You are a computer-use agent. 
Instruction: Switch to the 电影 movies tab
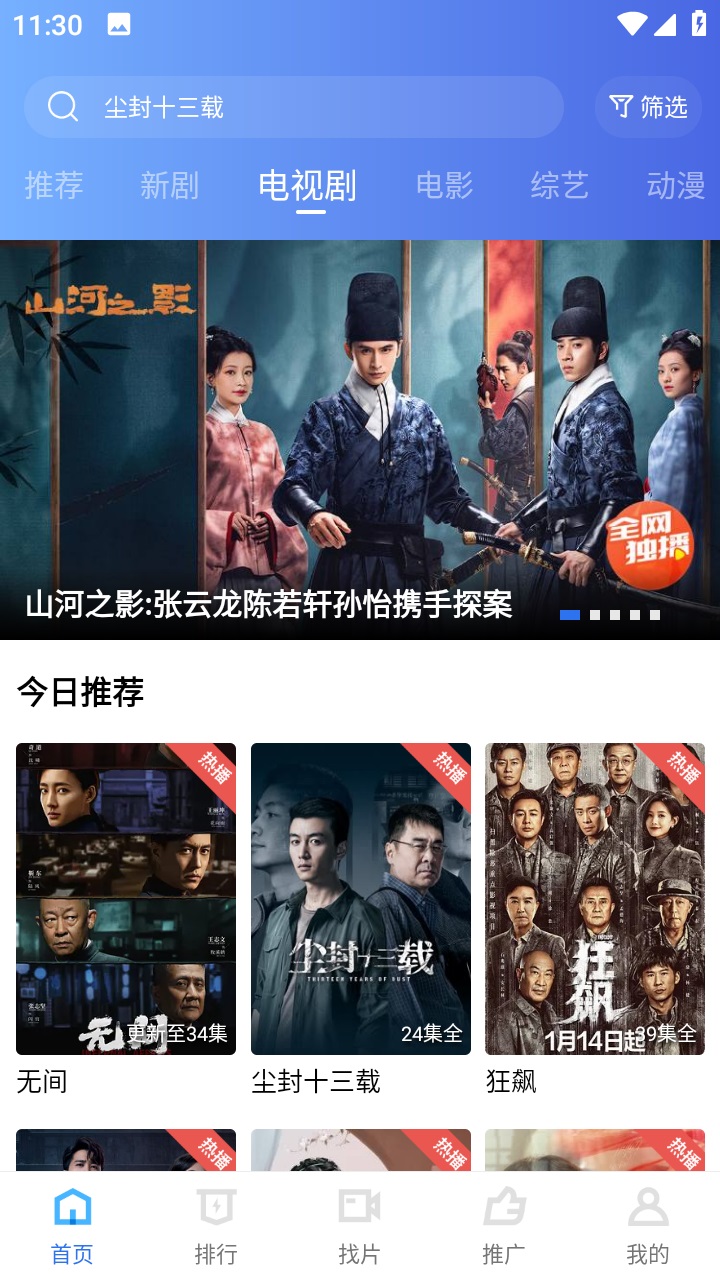click(444, 185)
